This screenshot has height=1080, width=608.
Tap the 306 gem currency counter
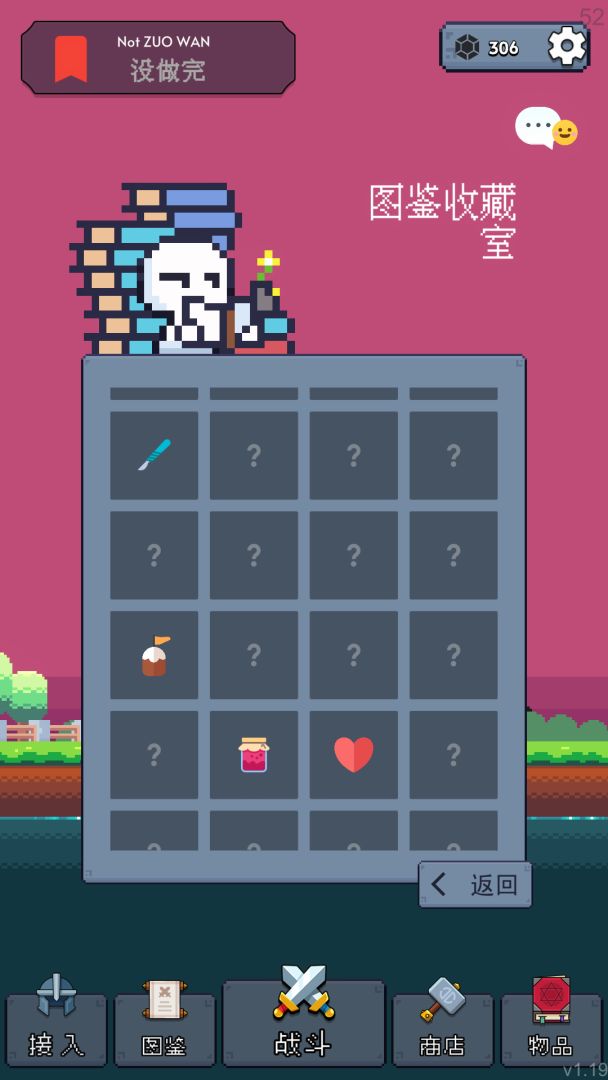pos(490,47)
